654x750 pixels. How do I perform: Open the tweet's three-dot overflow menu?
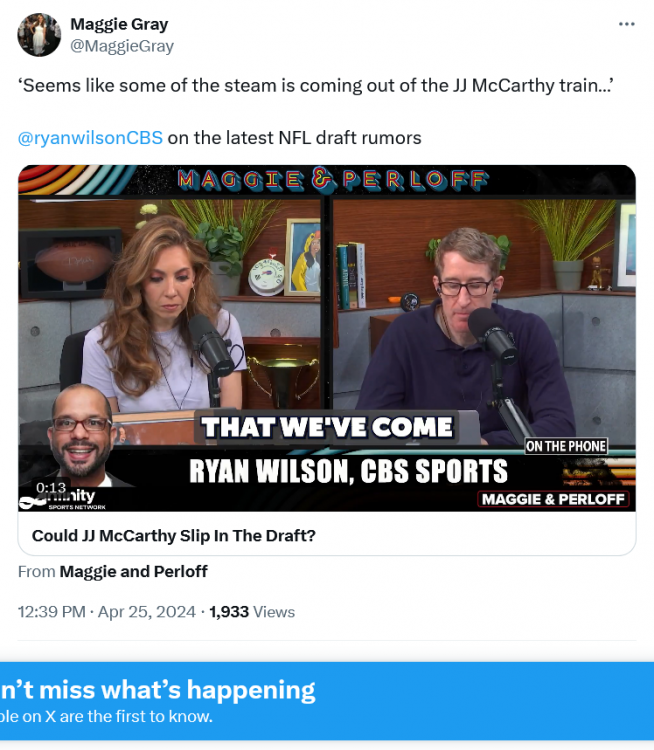tap(627, 24)
